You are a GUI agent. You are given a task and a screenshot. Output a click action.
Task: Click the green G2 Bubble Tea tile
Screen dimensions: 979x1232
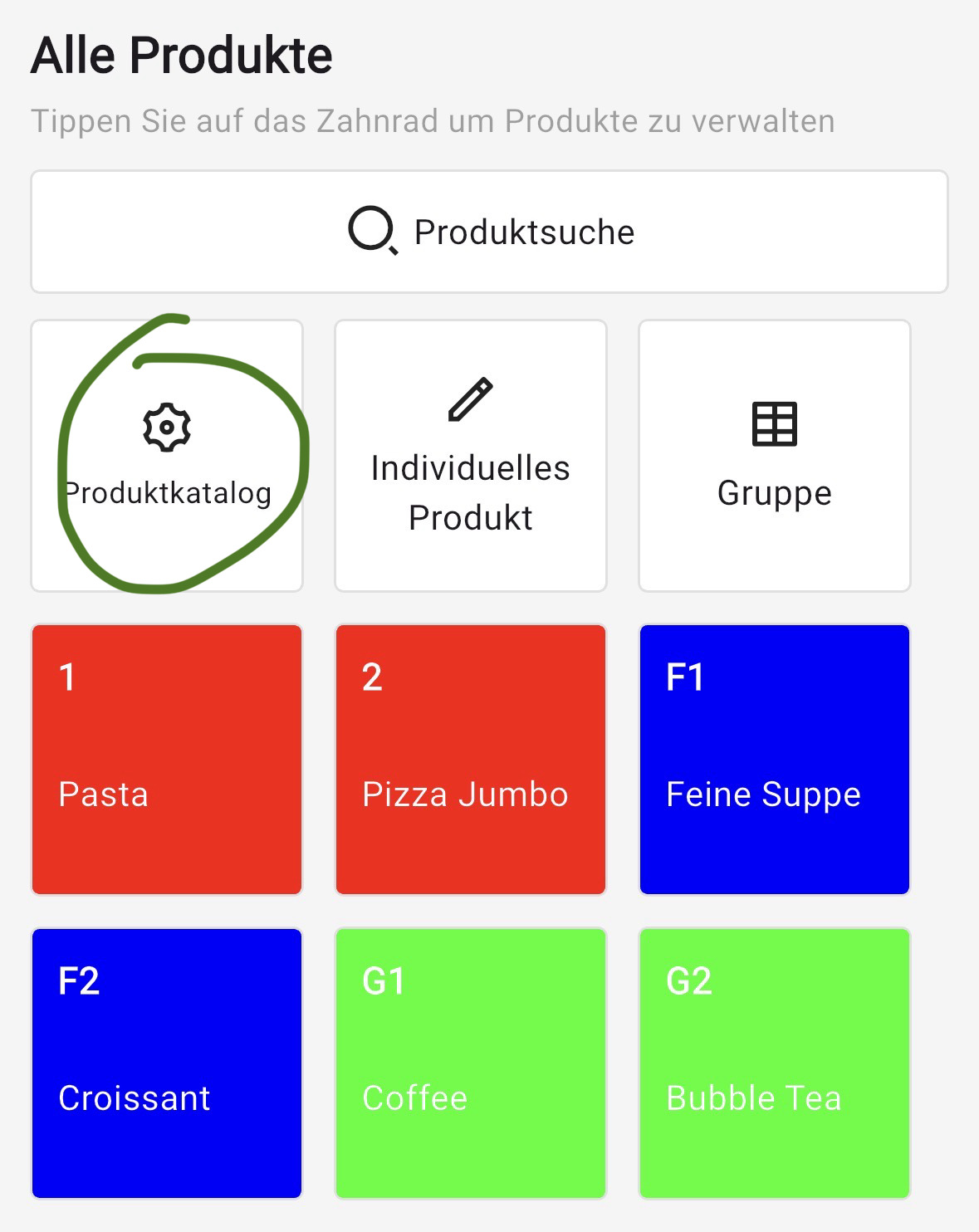point(774,1065)
